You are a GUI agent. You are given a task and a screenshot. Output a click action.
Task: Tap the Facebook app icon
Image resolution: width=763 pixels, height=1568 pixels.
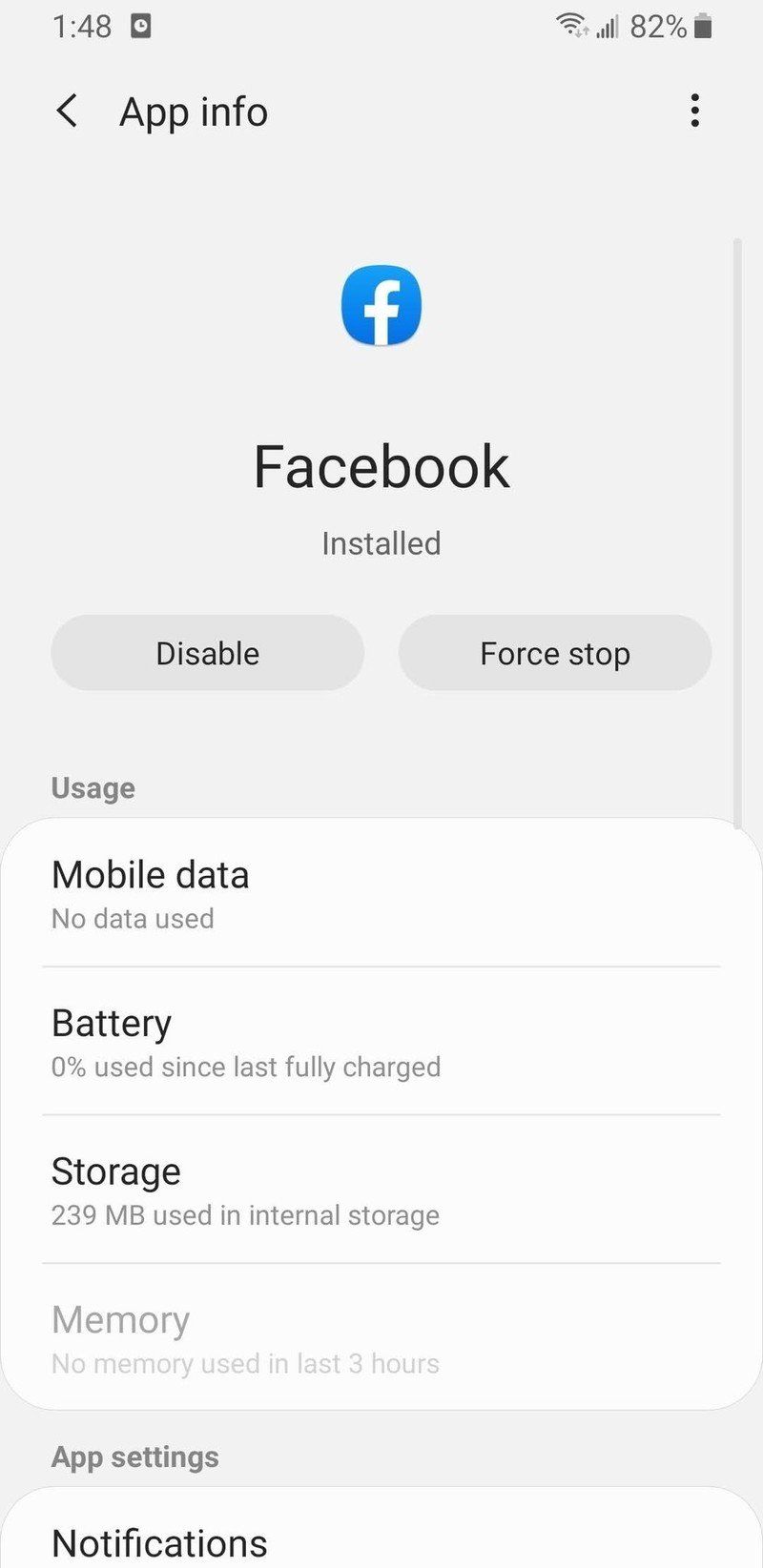381,305
